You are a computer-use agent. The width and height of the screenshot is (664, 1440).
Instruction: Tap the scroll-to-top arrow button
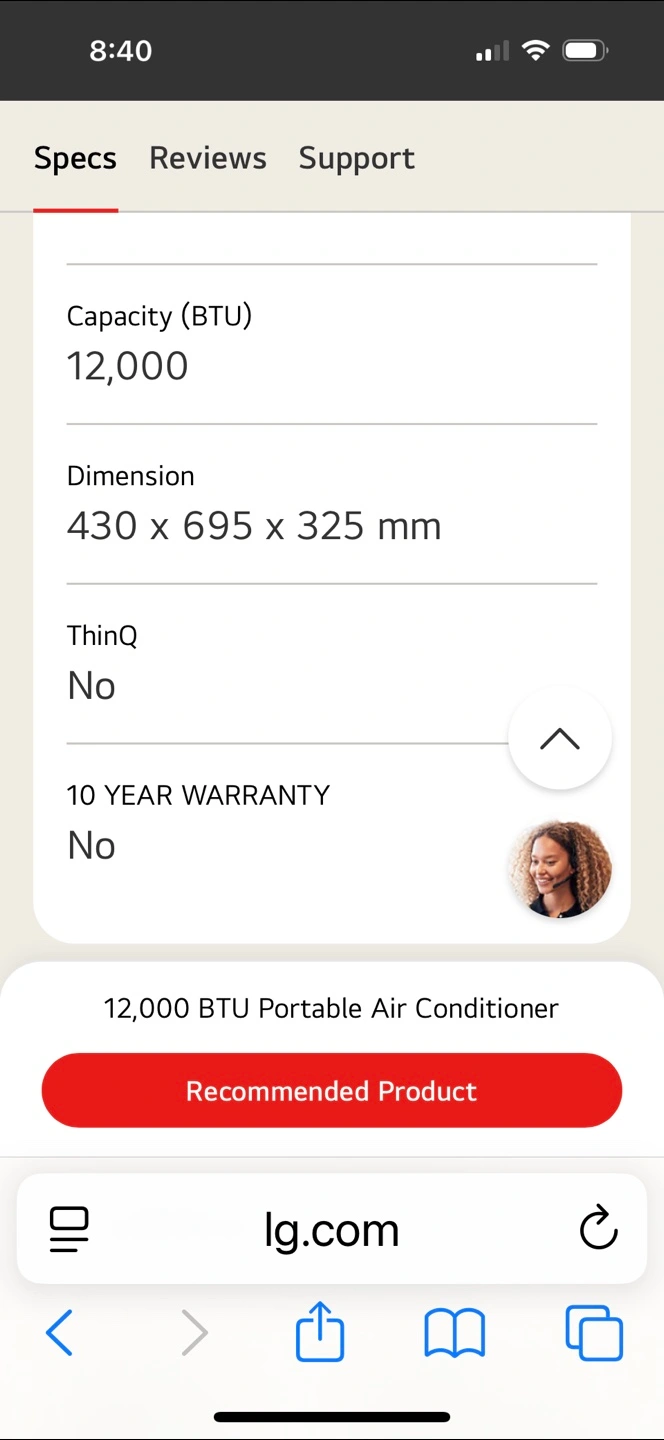pos(560,739)
